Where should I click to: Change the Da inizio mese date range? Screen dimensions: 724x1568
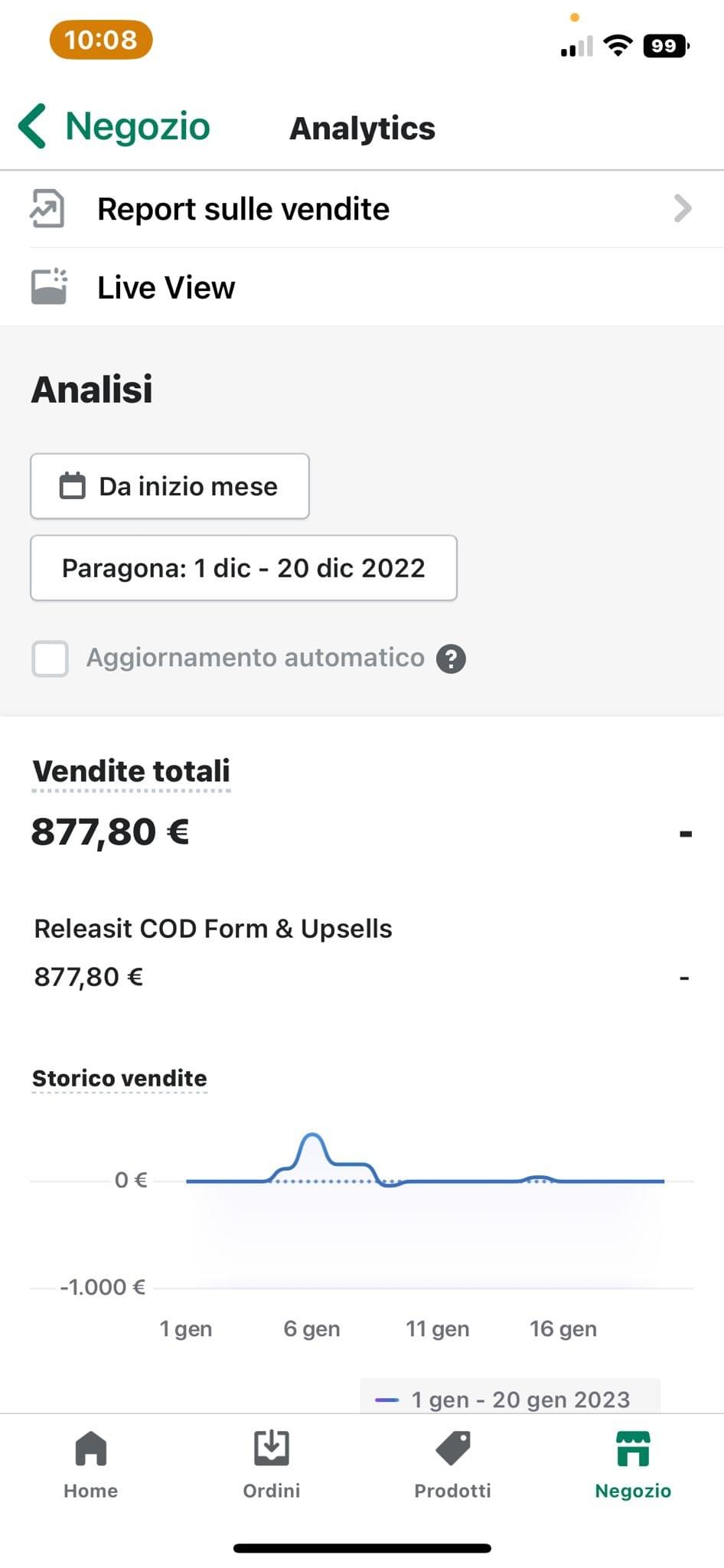[x=170, y=486]
